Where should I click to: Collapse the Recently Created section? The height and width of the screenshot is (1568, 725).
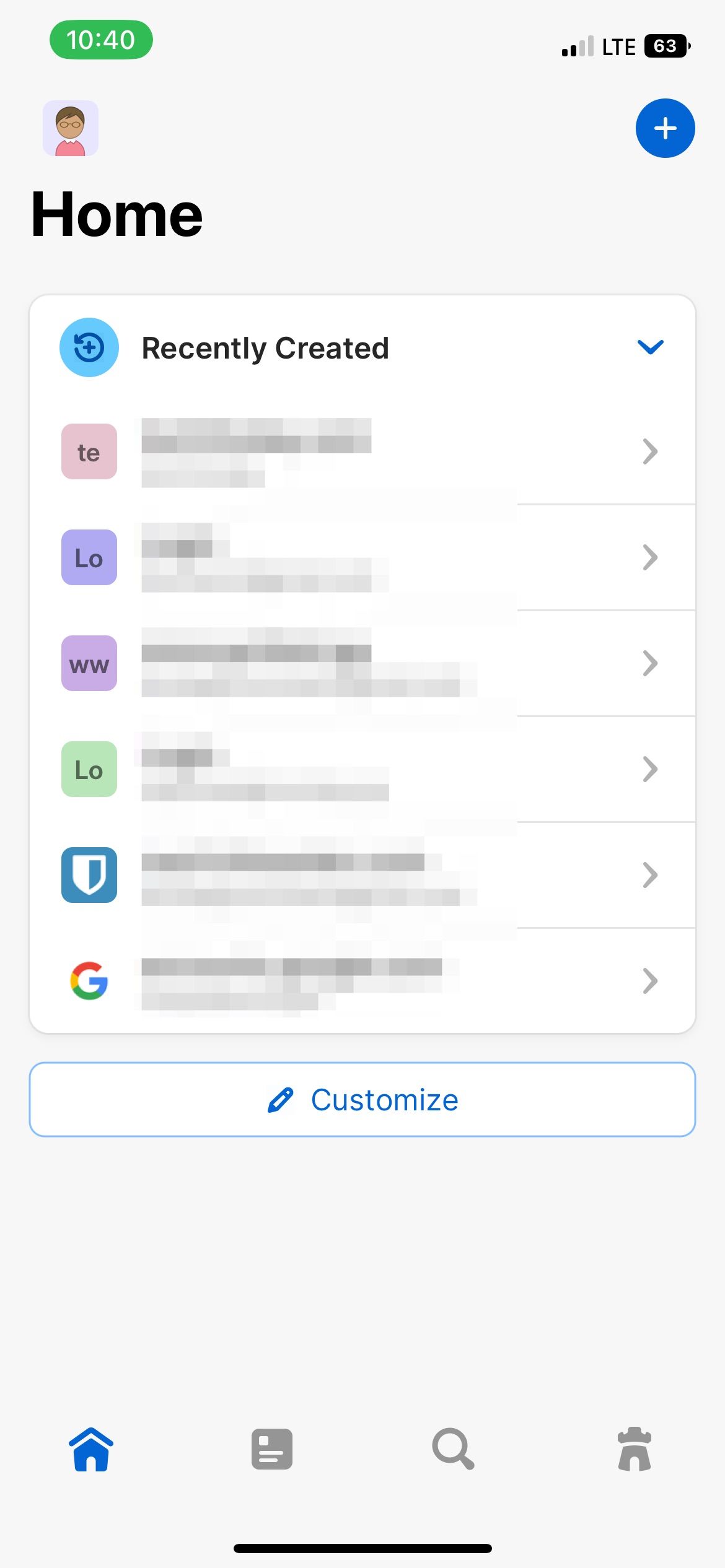pyautogui.click(x=650, y=347)
